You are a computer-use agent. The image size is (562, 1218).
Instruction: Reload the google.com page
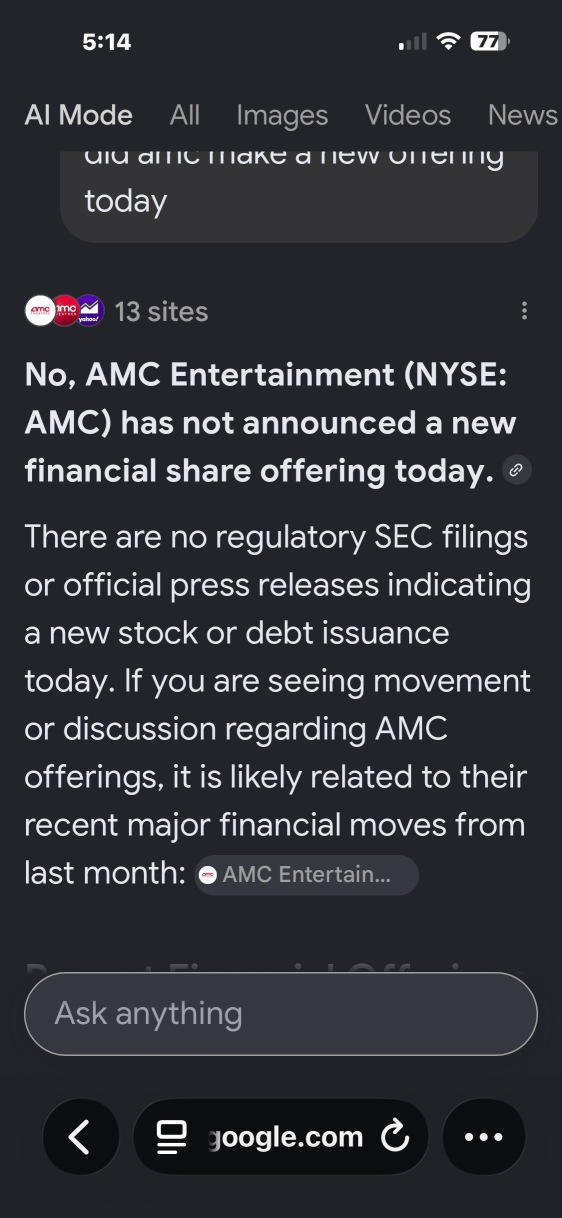coord(396,1137)
